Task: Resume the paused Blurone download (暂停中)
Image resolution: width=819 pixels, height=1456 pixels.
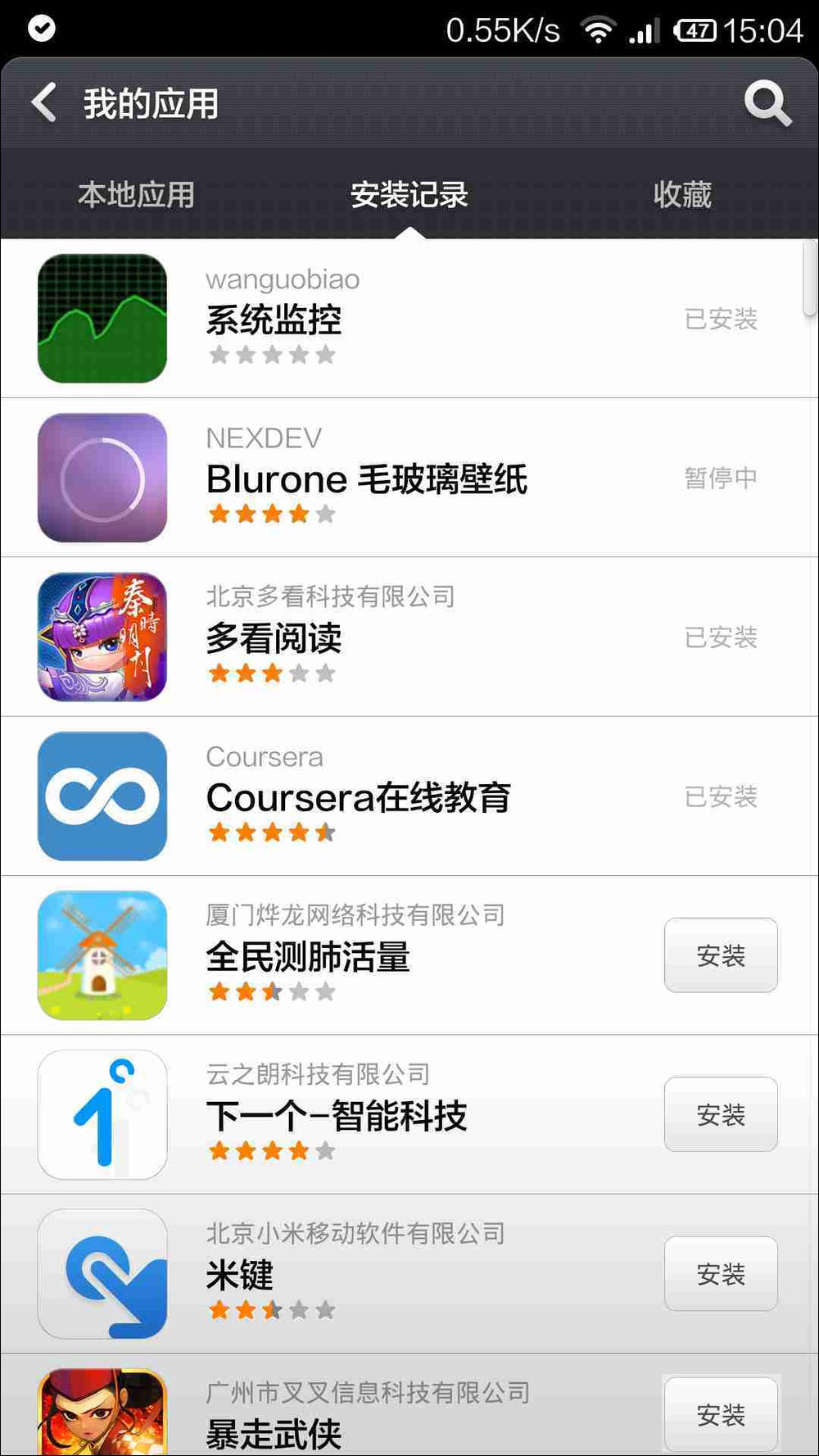Action: 720,475
